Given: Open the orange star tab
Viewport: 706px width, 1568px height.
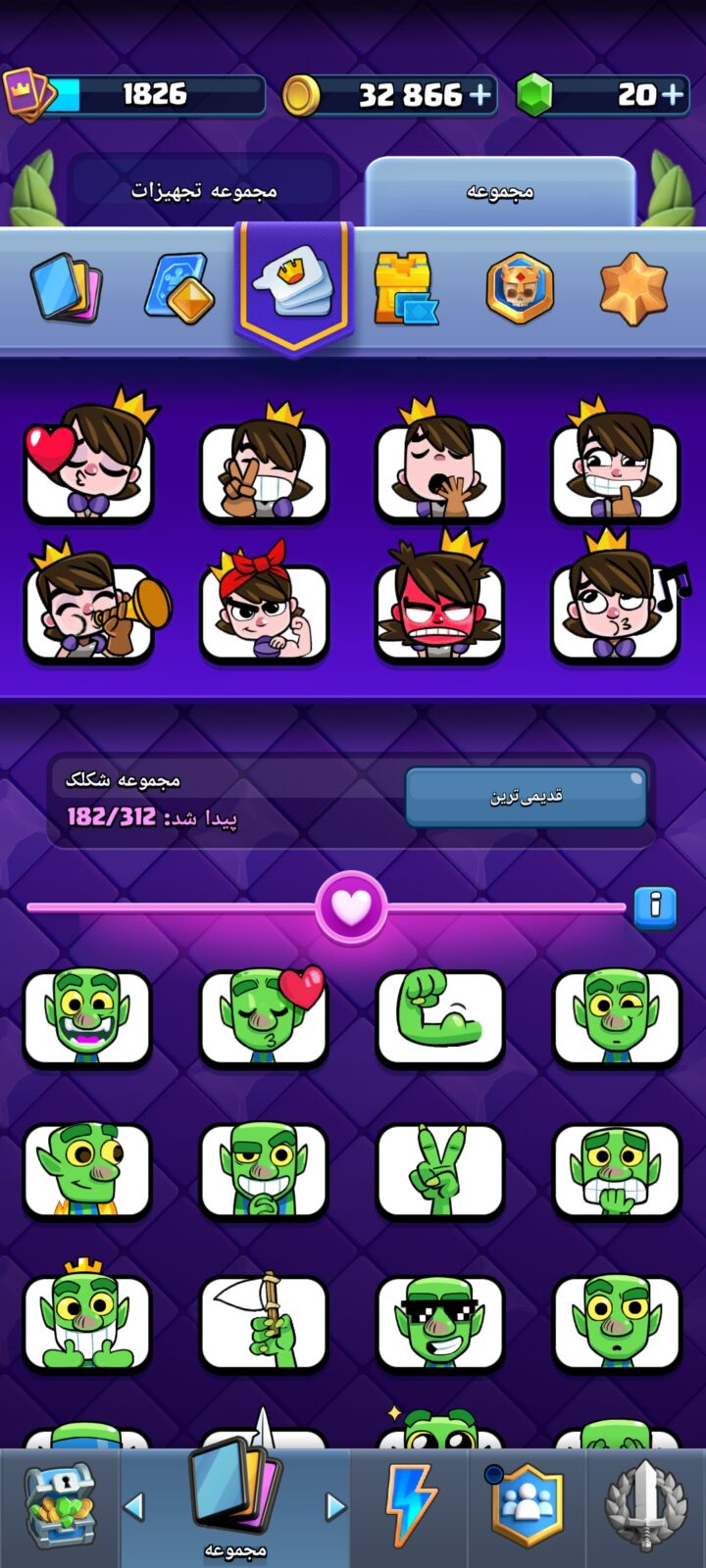Looking at the screenshot, I should (x=632, y=288).
